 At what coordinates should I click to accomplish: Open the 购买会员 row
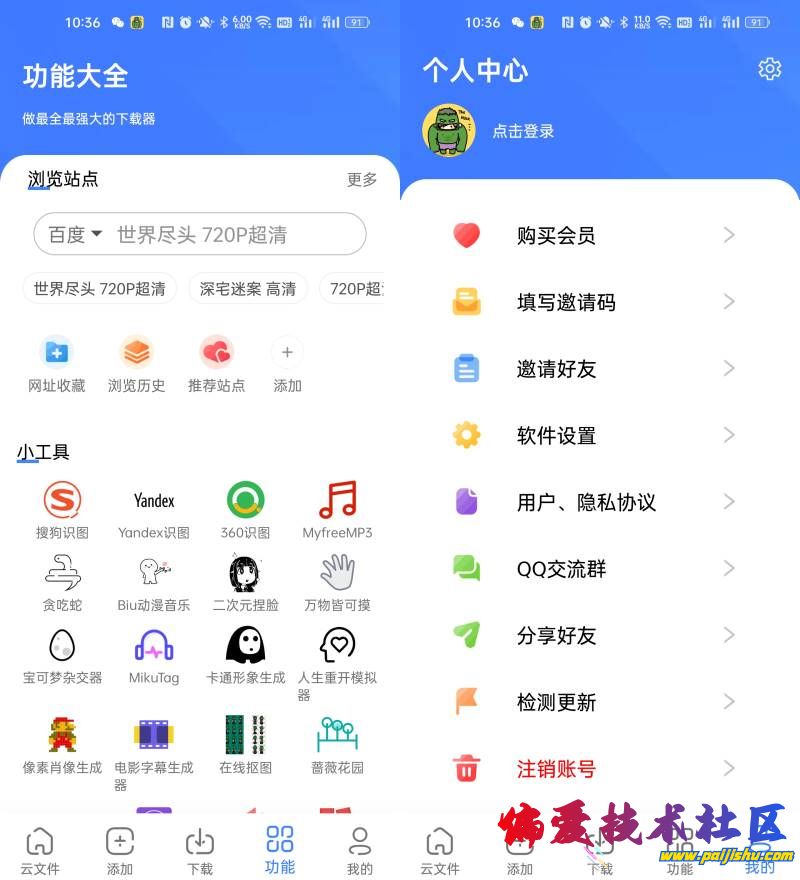tap(598, 235)
